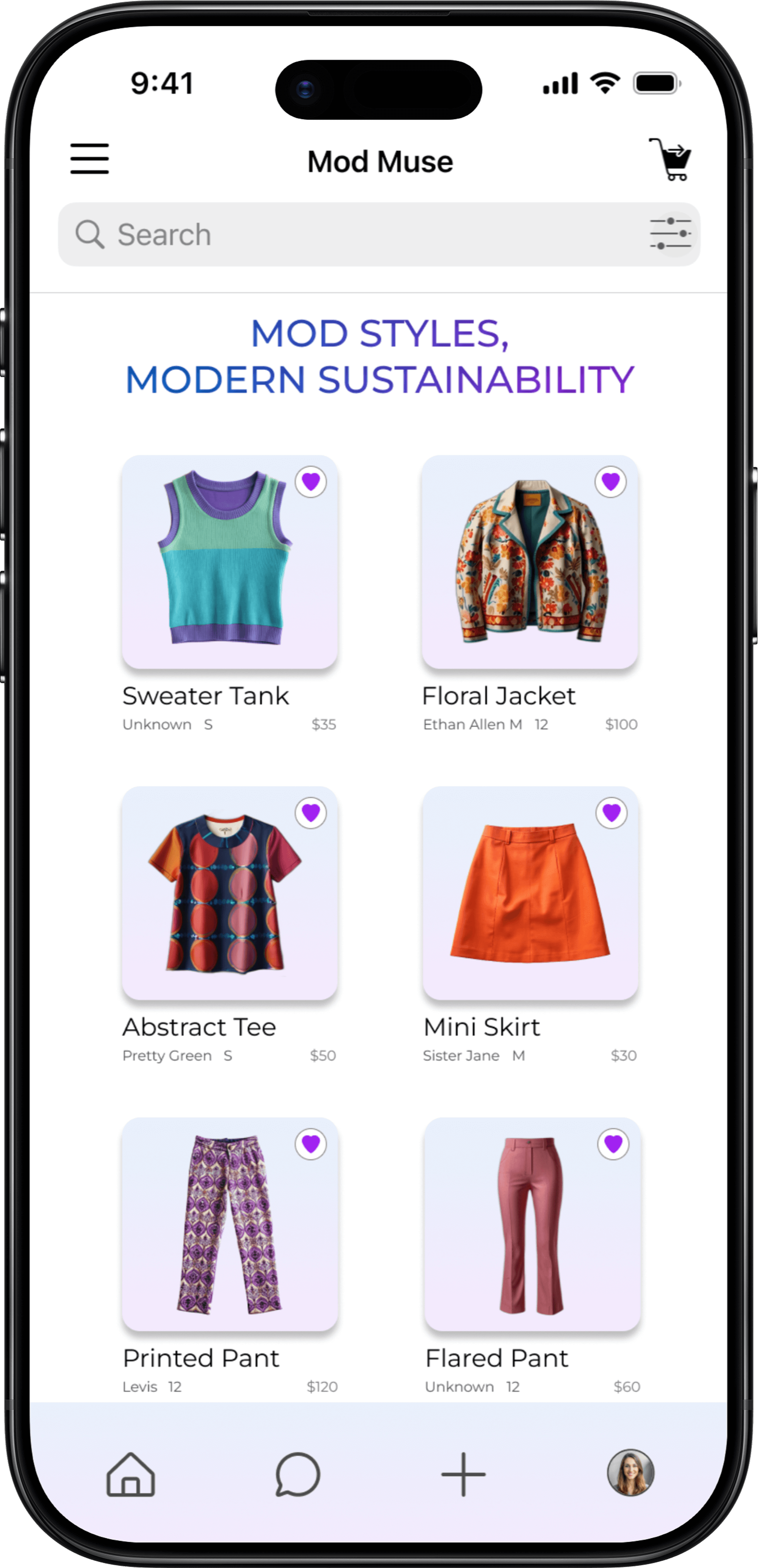Tap the heart on Abstract Tee
Viewport: 758px width, 1568px height.
point(311,813)
